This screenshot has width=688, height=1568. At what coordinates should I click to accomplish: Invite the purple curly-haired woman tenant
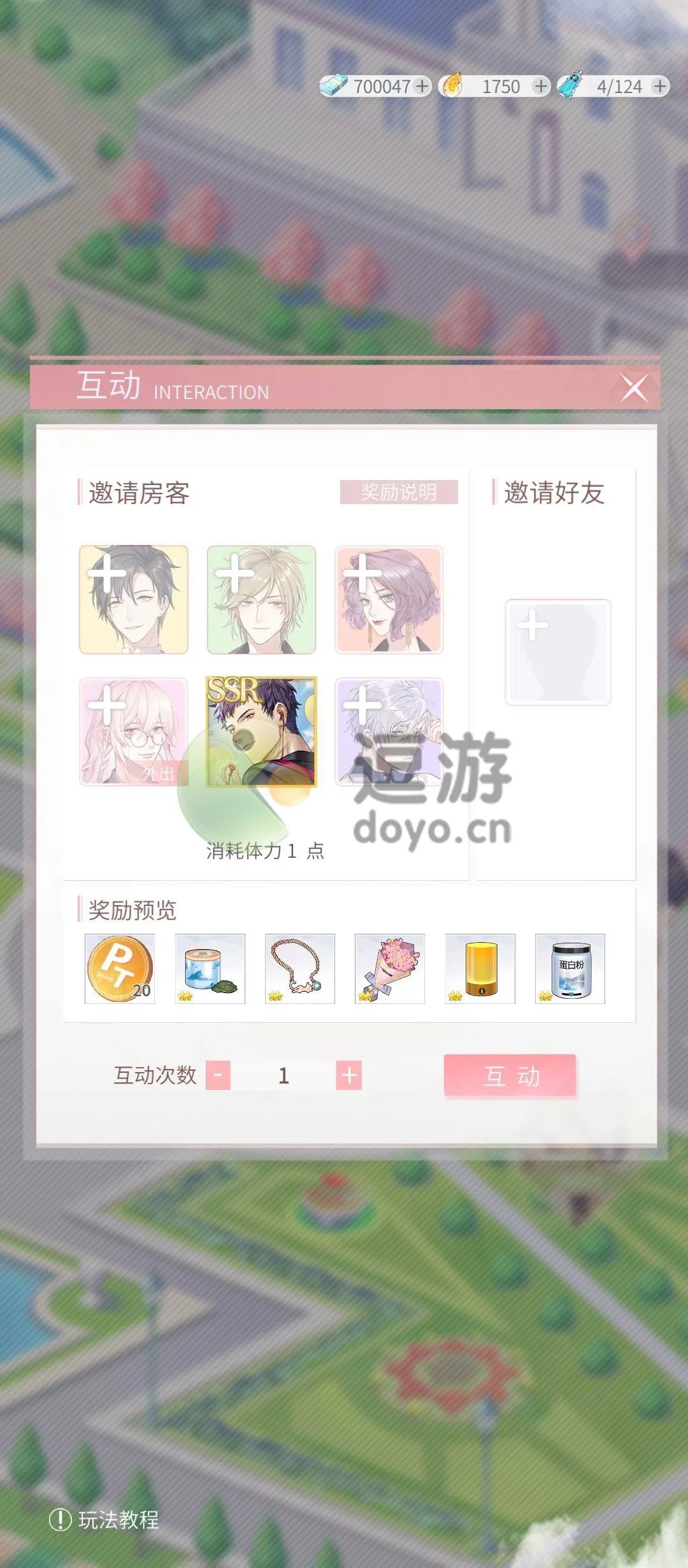pyautogui.click(x=389, y=599)
